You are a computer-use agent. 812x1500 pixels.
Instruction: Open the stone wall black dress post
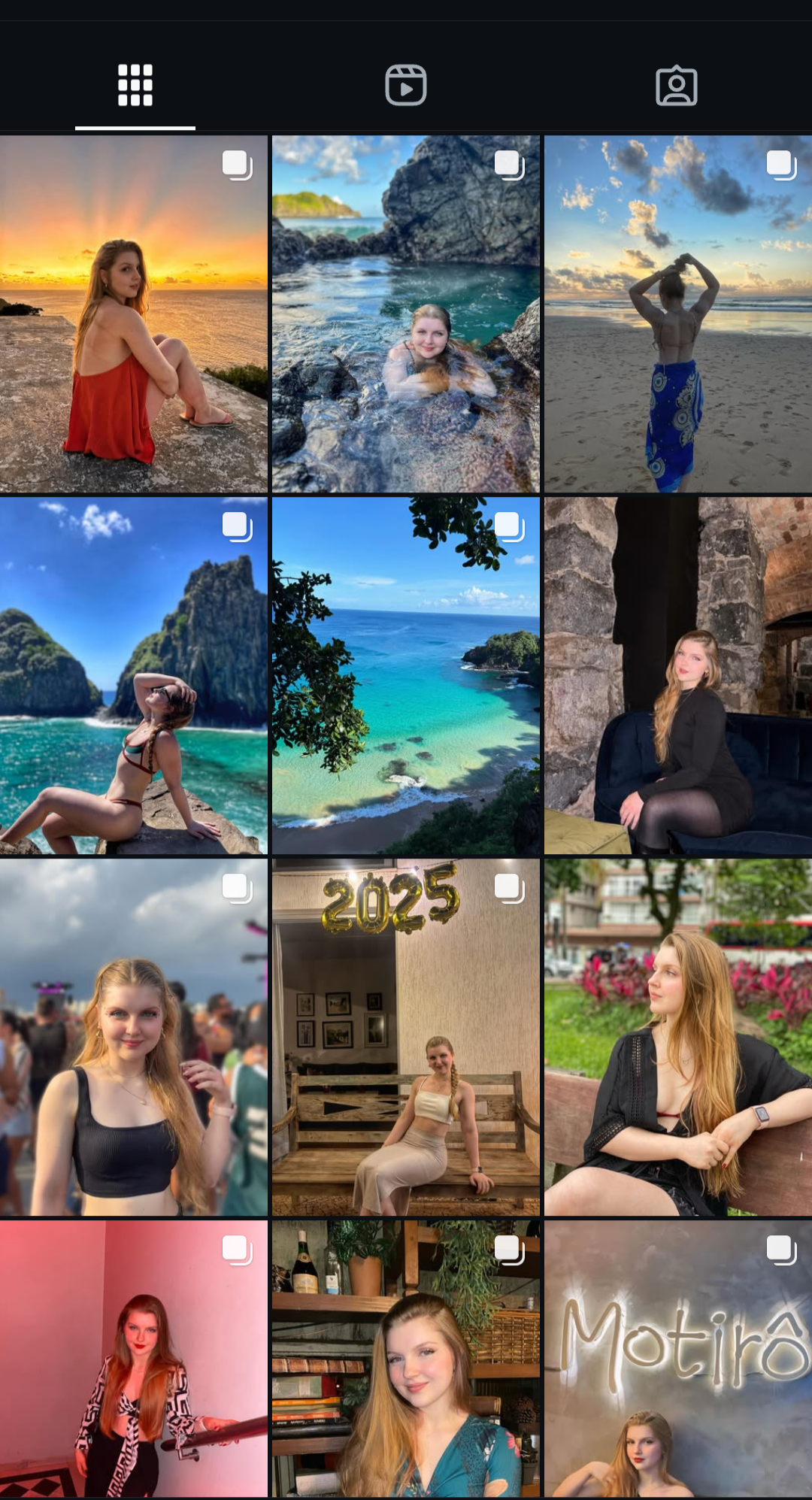click(677, 675)
